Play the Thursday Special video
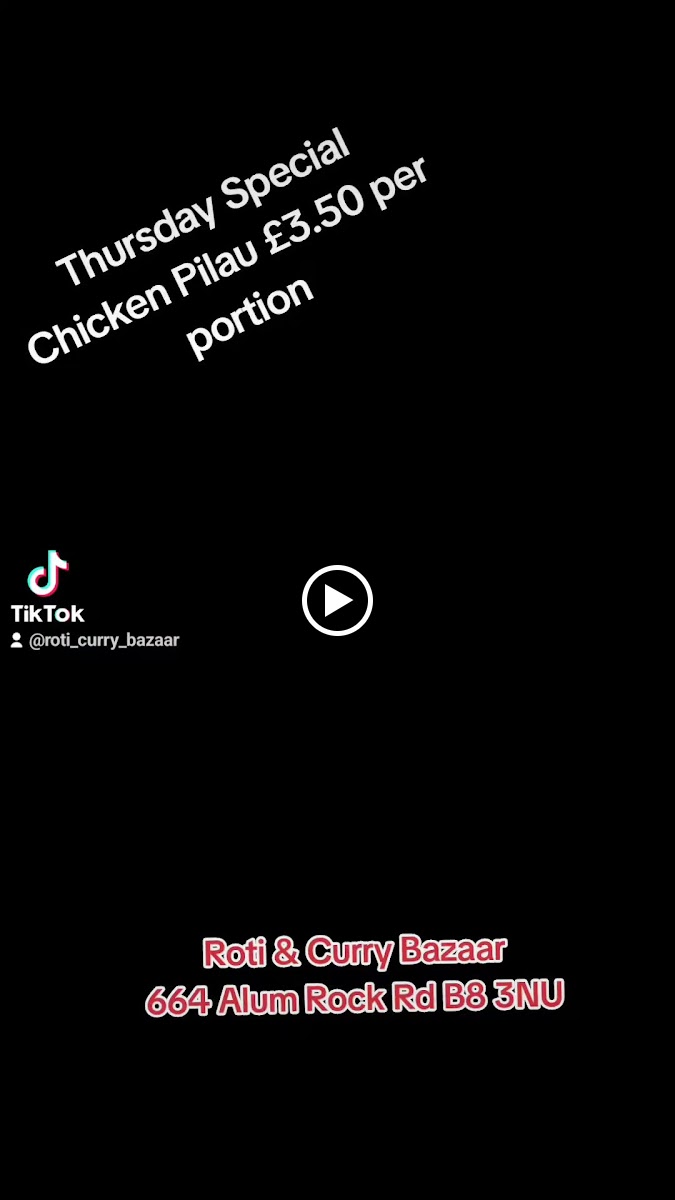Viewport: 675px width, 1200px height. tap(337, 600)
